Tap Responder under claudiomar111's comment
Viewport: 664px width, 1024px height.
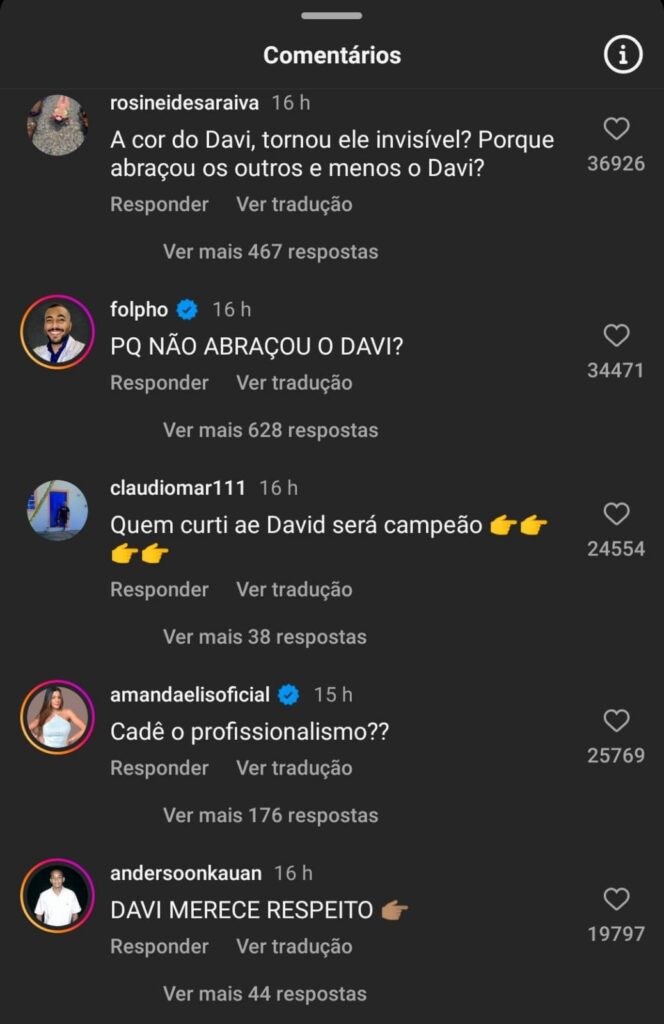[x=159, y=590]
